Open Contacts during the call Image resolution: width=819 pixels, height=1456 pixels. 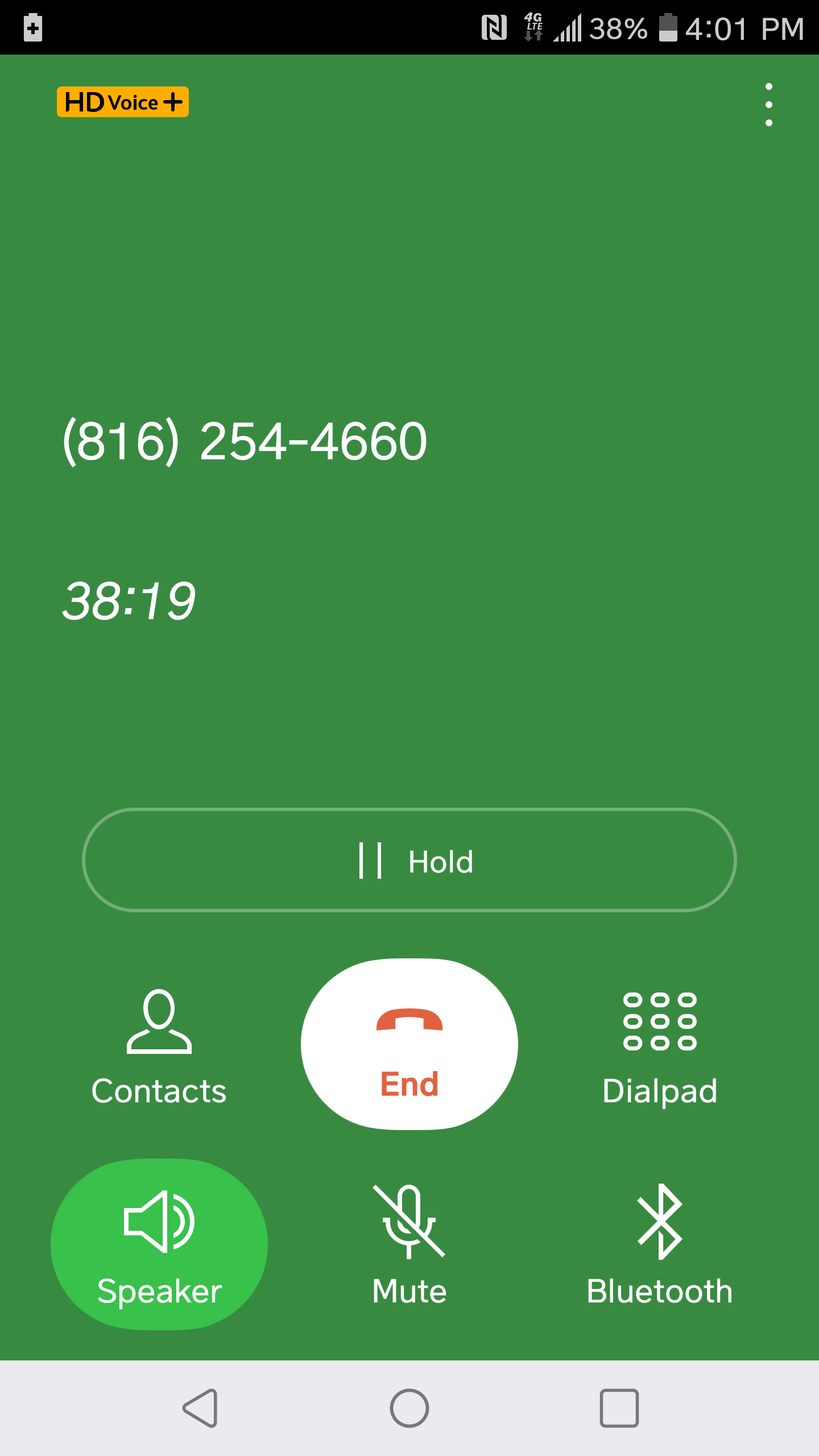pos(159,1048)
